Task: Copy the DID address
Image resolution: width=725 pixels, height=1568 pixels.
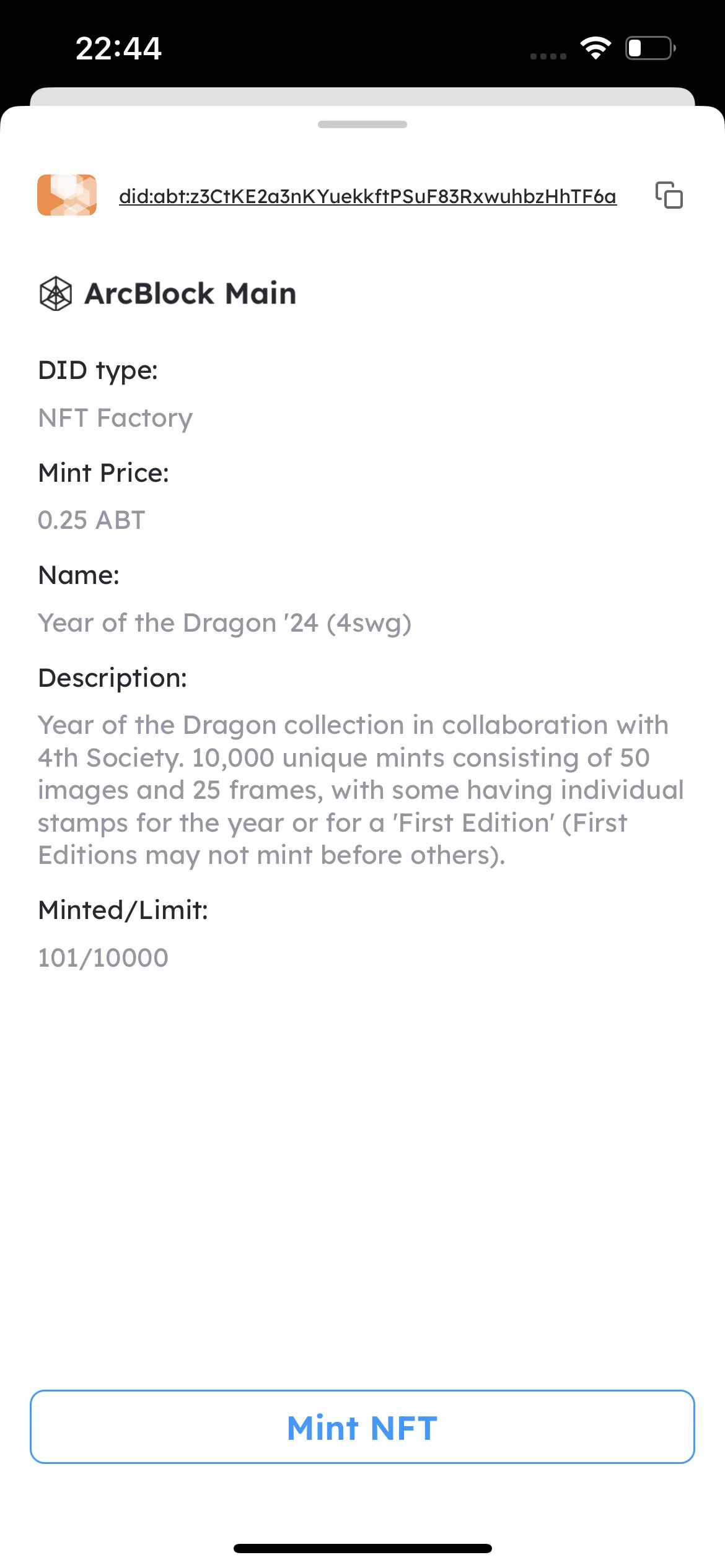Action: coord(669,195)
